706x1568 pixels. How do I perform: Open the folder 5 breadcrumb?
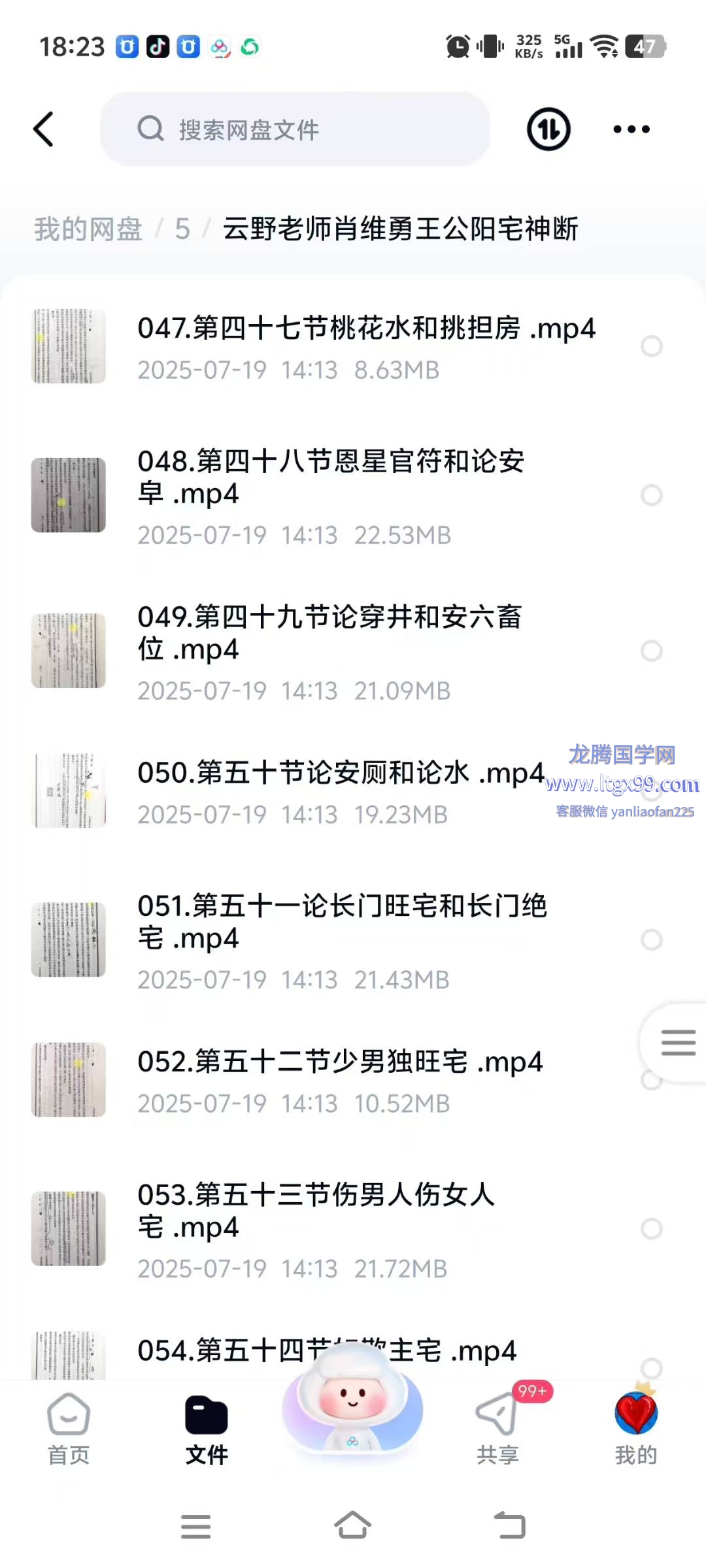182,229
